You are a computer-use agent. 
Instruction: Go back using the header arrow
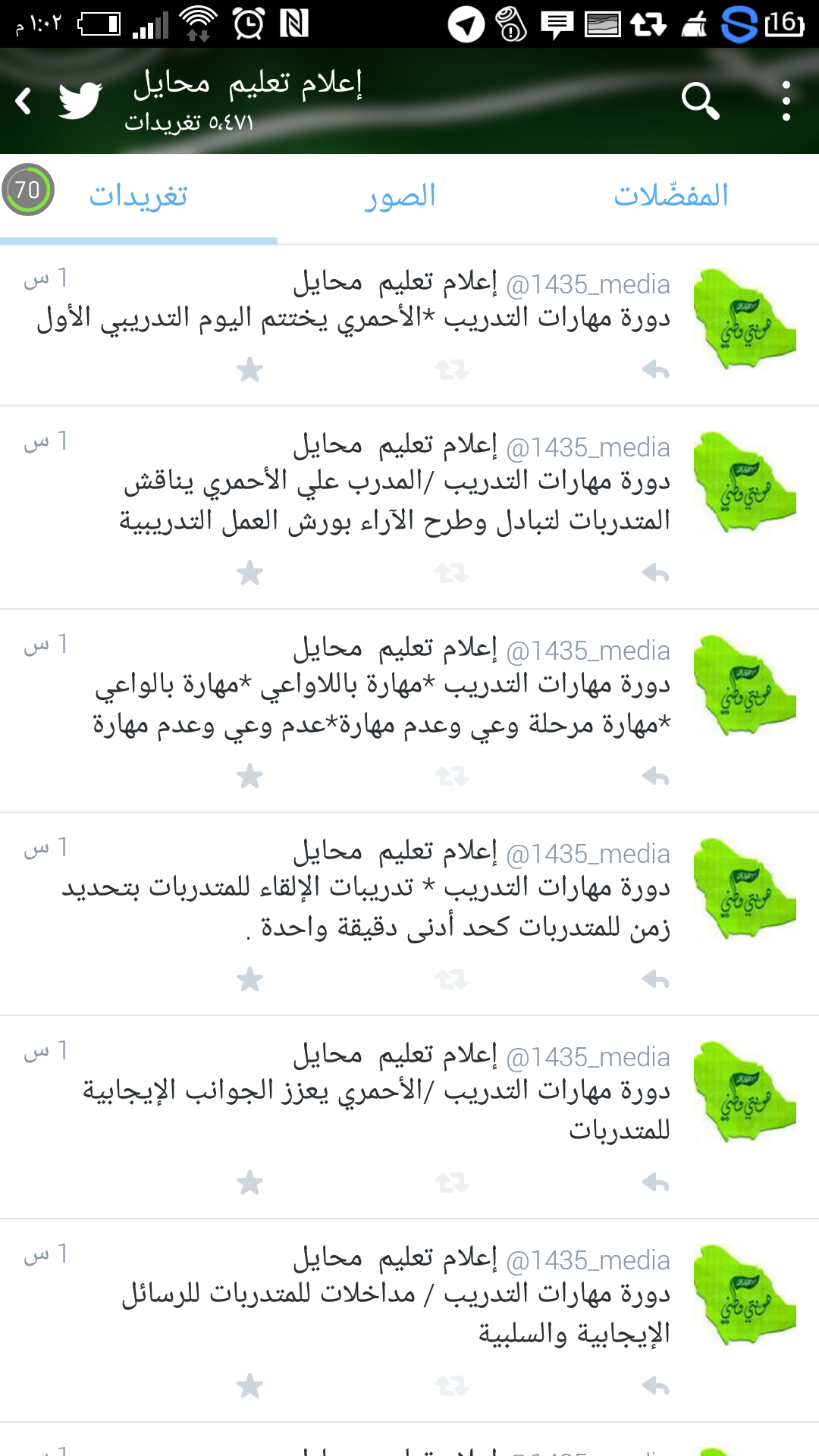tap(24, 101)
